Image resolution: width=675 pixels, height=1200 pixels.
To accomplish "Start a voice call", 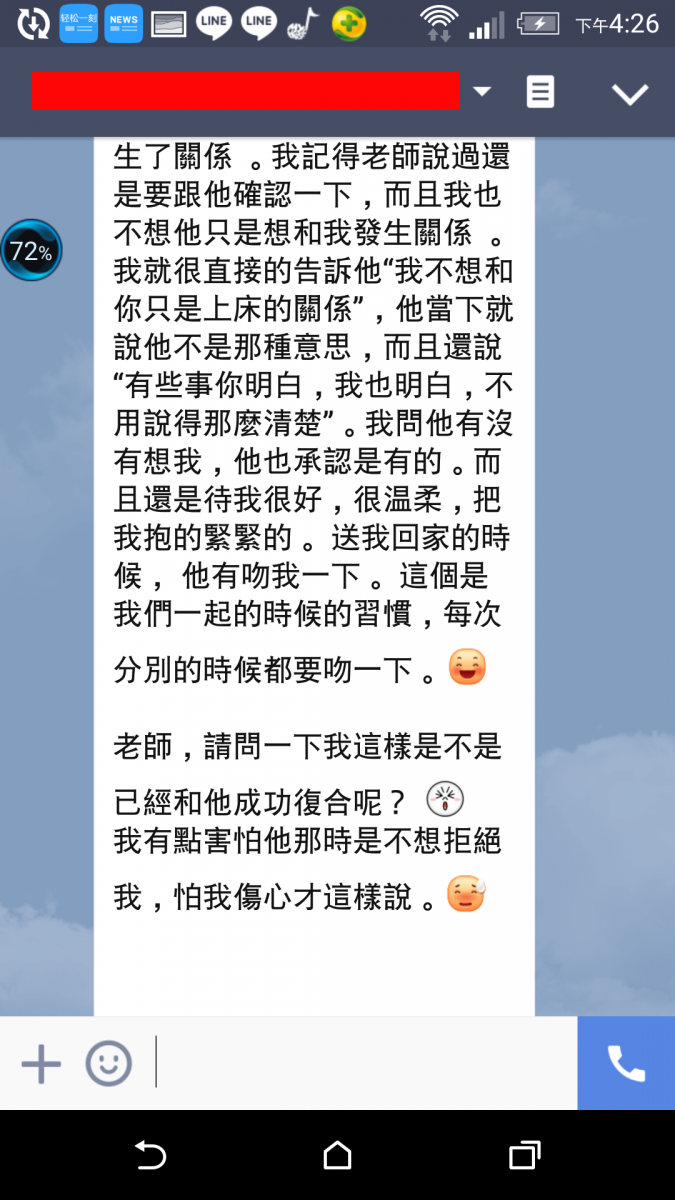I will pyautogui.click(x=626, y=1064).
